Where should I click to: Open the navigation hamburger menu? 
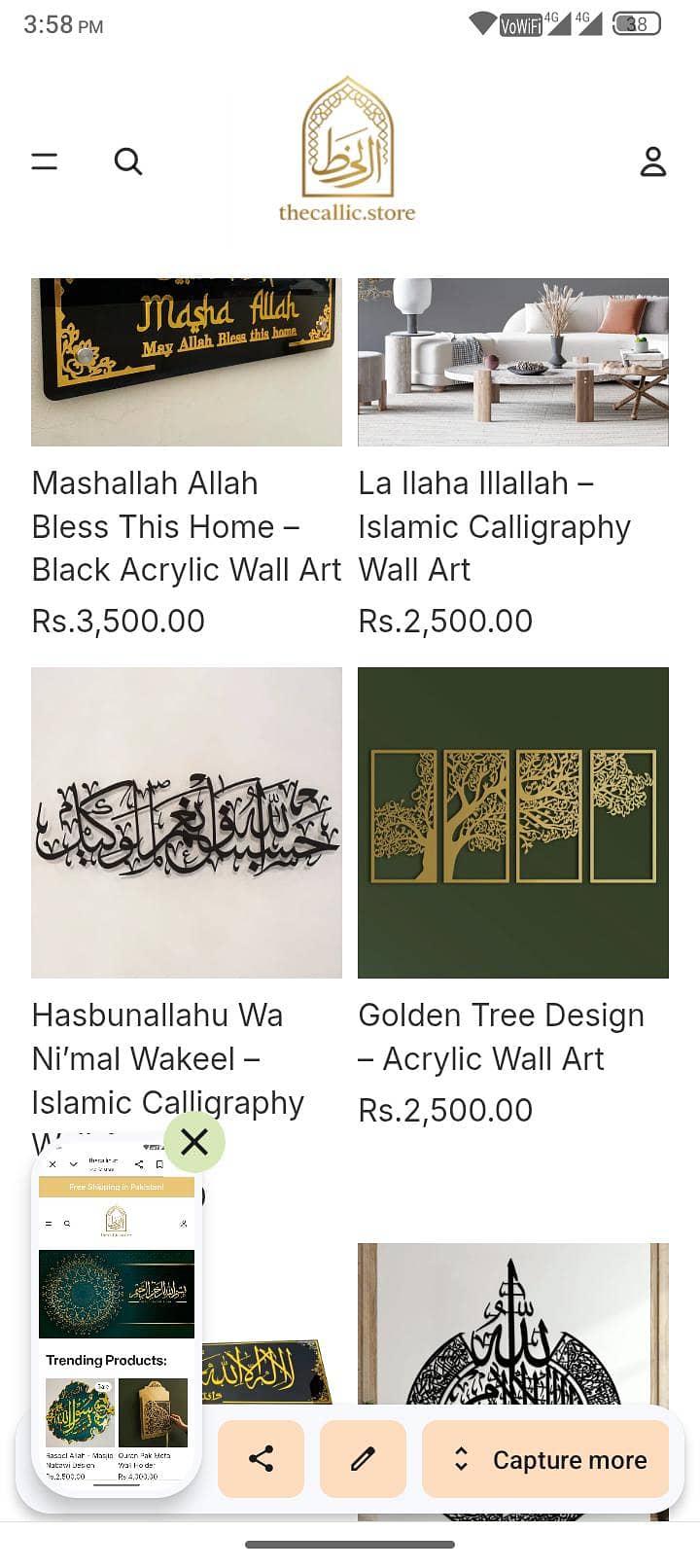pyautogui.click(x=44, y=160)
